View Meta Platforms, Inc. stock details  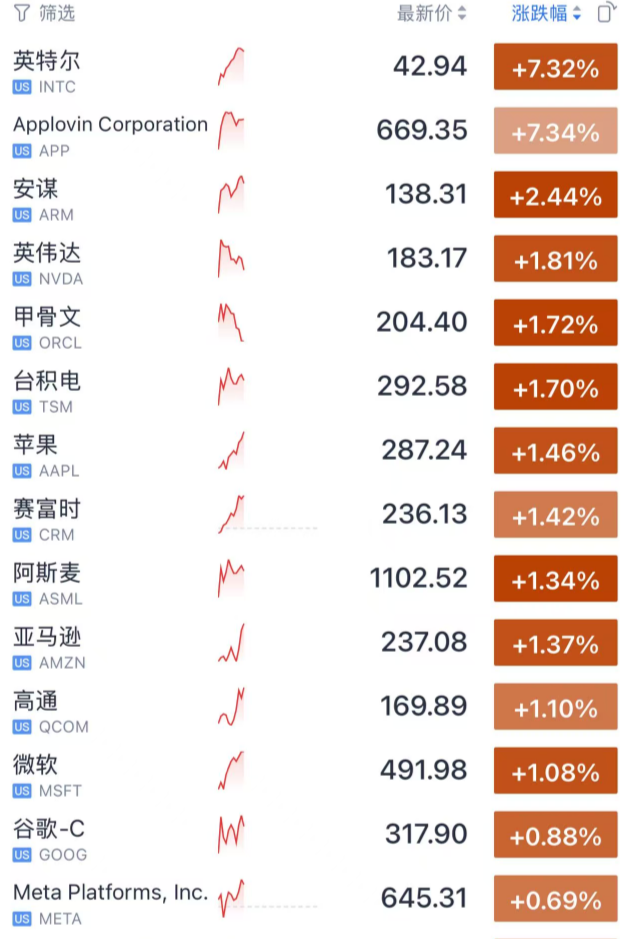[x=110, y=901]
